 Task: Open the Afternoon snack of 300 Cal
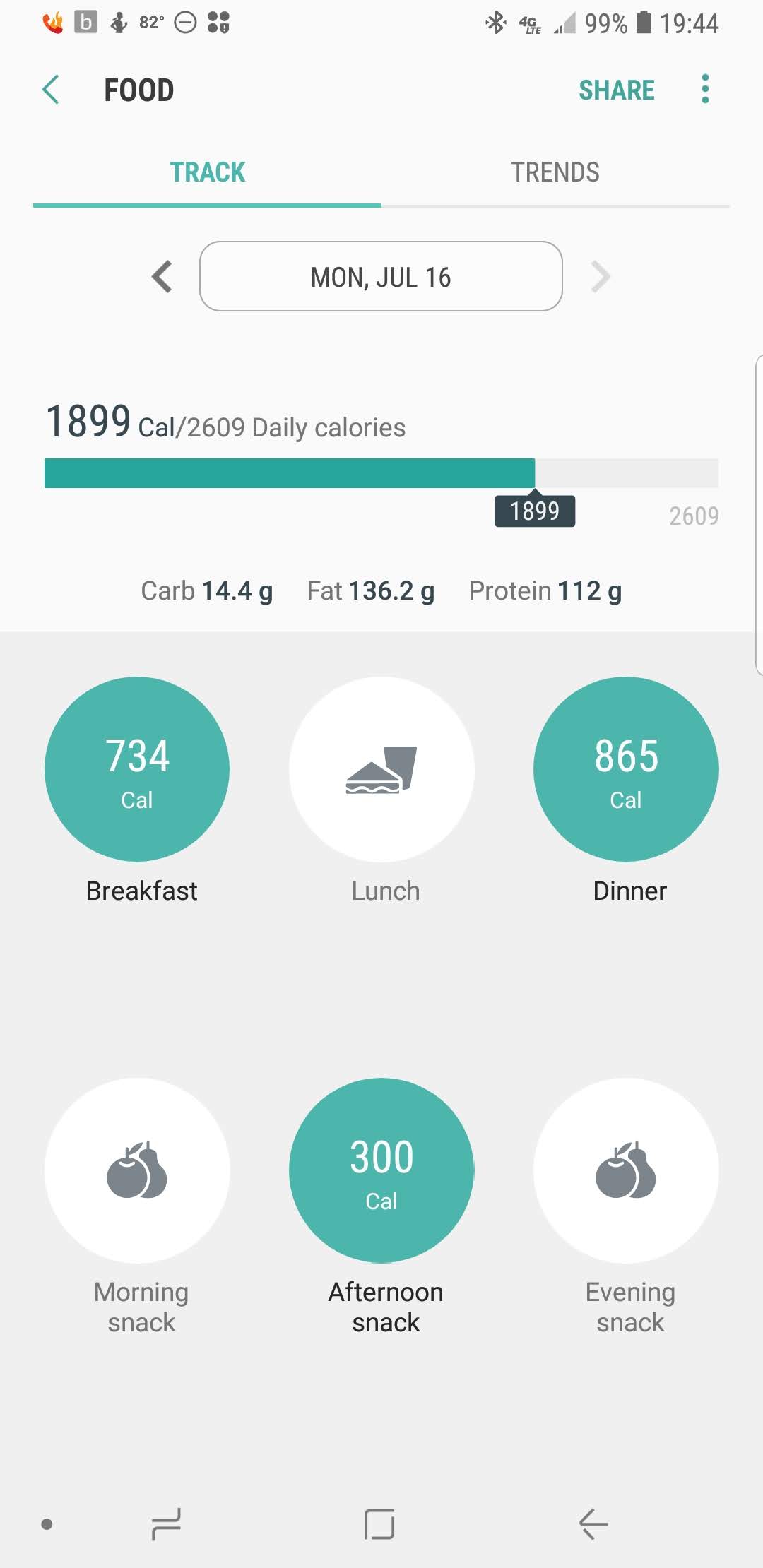click(381, 1170)
